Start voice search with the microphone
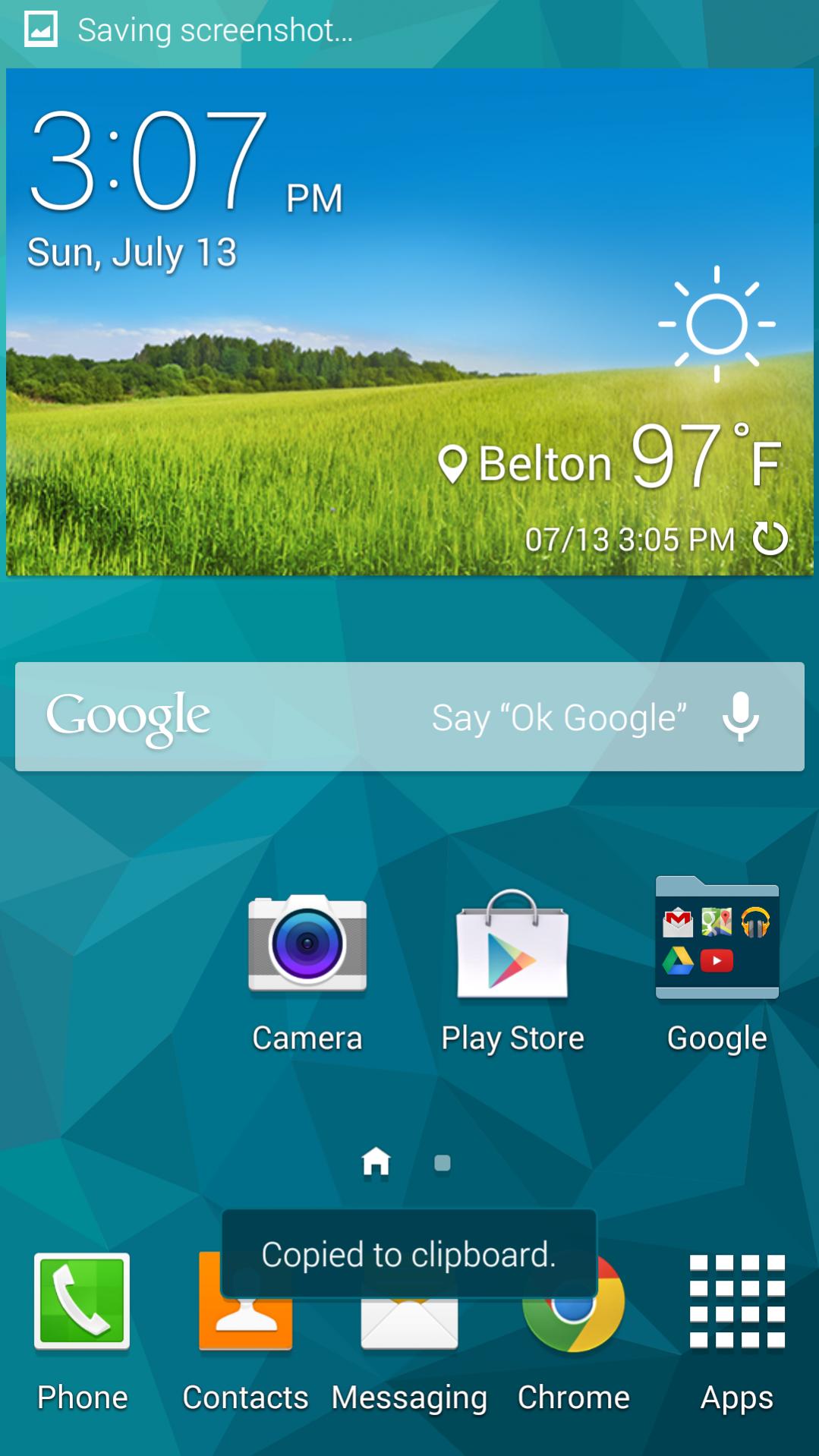The image size is (819, 1456). [x=740, y=717]
